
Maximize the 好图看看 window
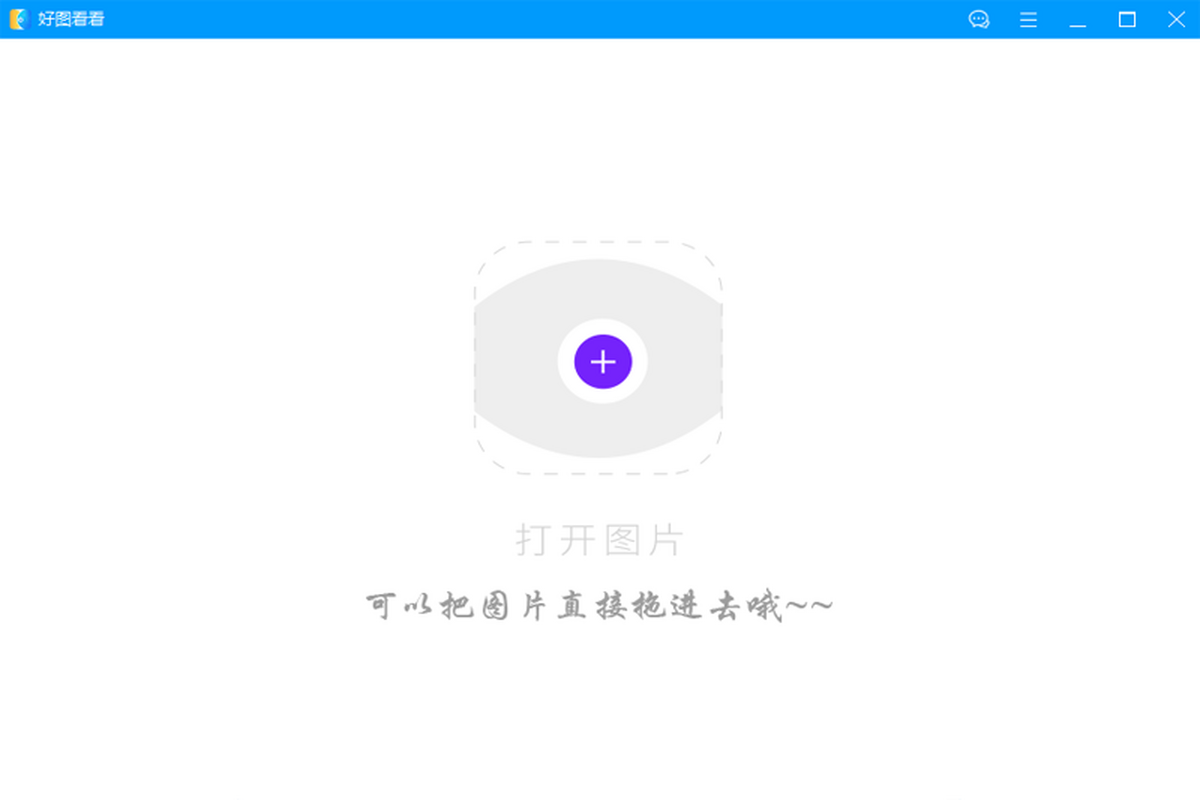(1127, 20)
